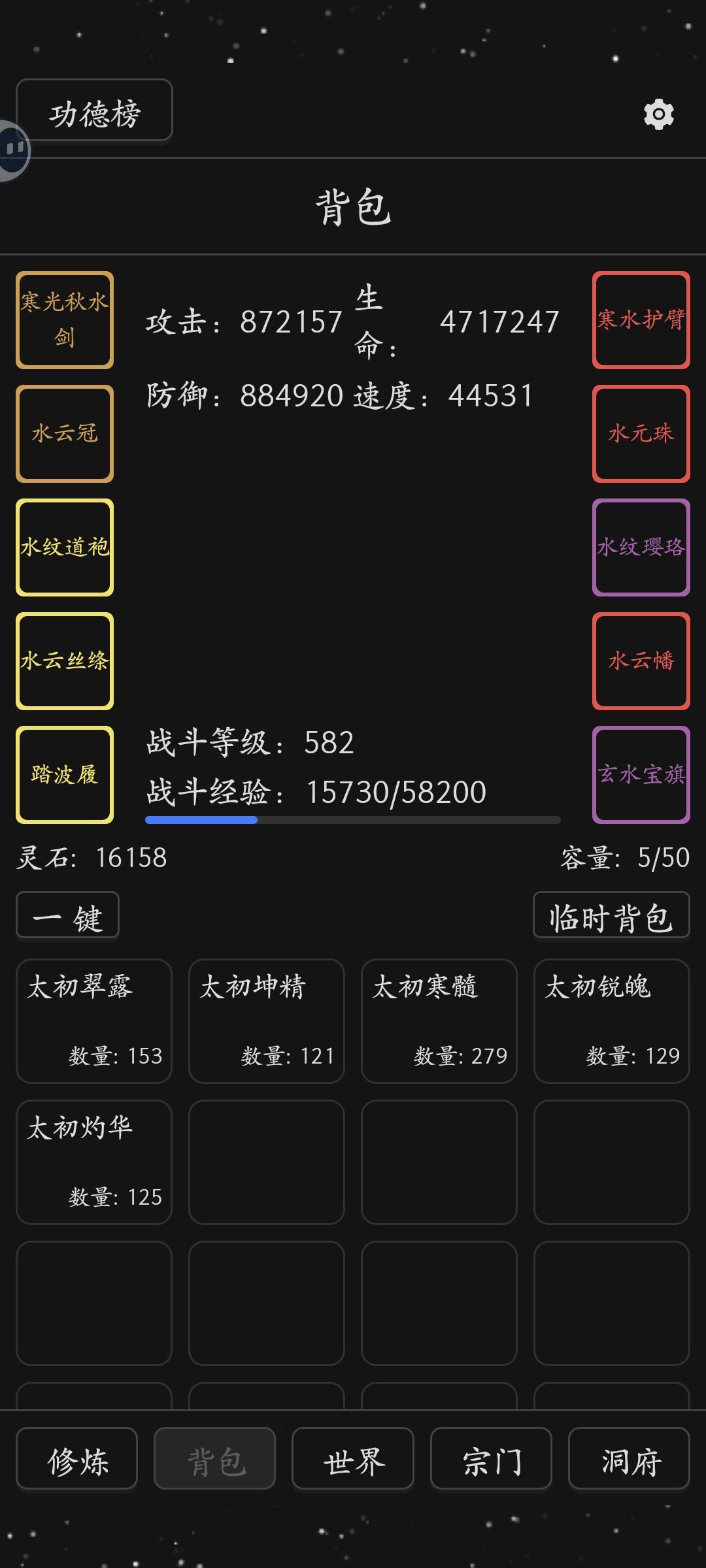Screen dimensions: 706x1568
Task: Open the settings gear icon
Action: pos(658,114)
